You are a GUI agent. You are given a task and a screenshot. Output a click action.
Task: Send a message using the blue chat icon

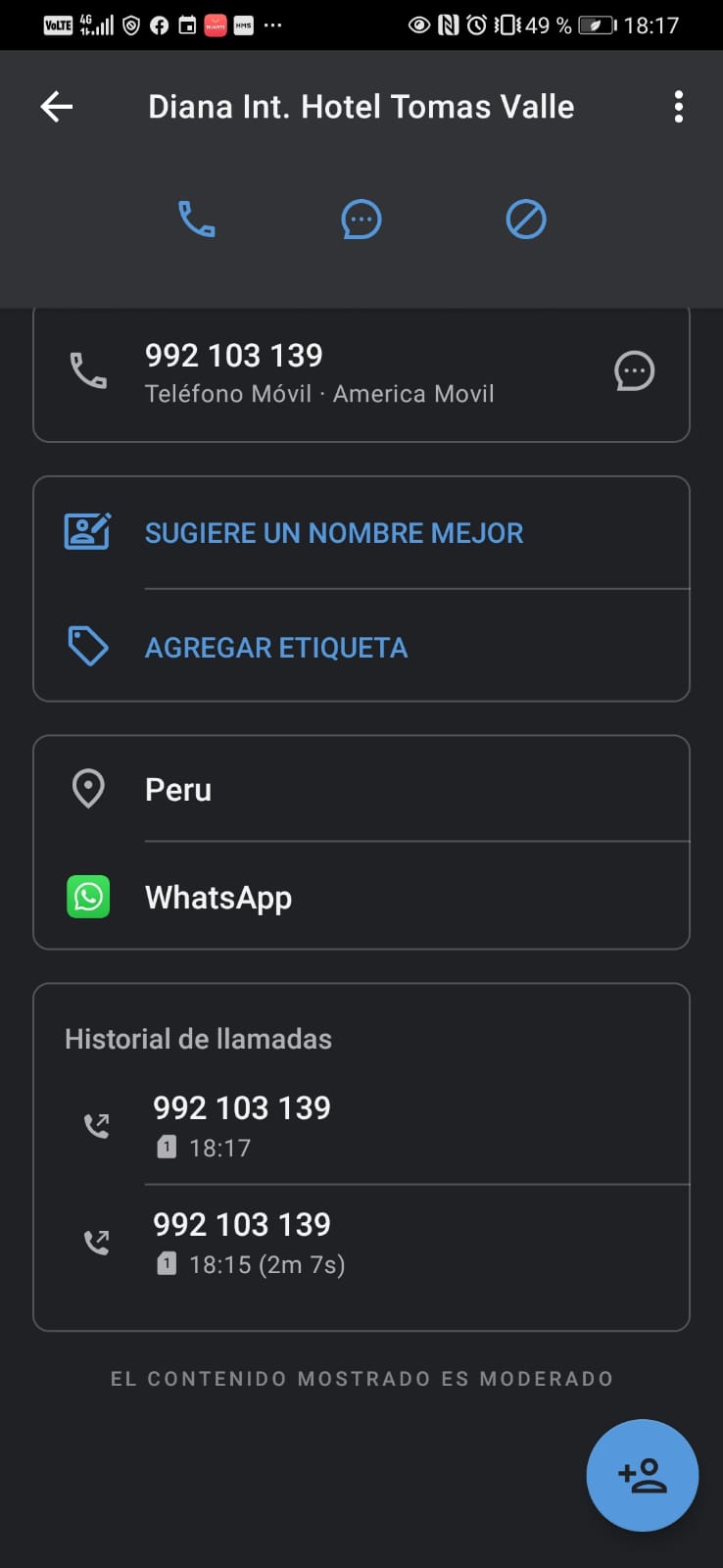click(x=361, y=220)
